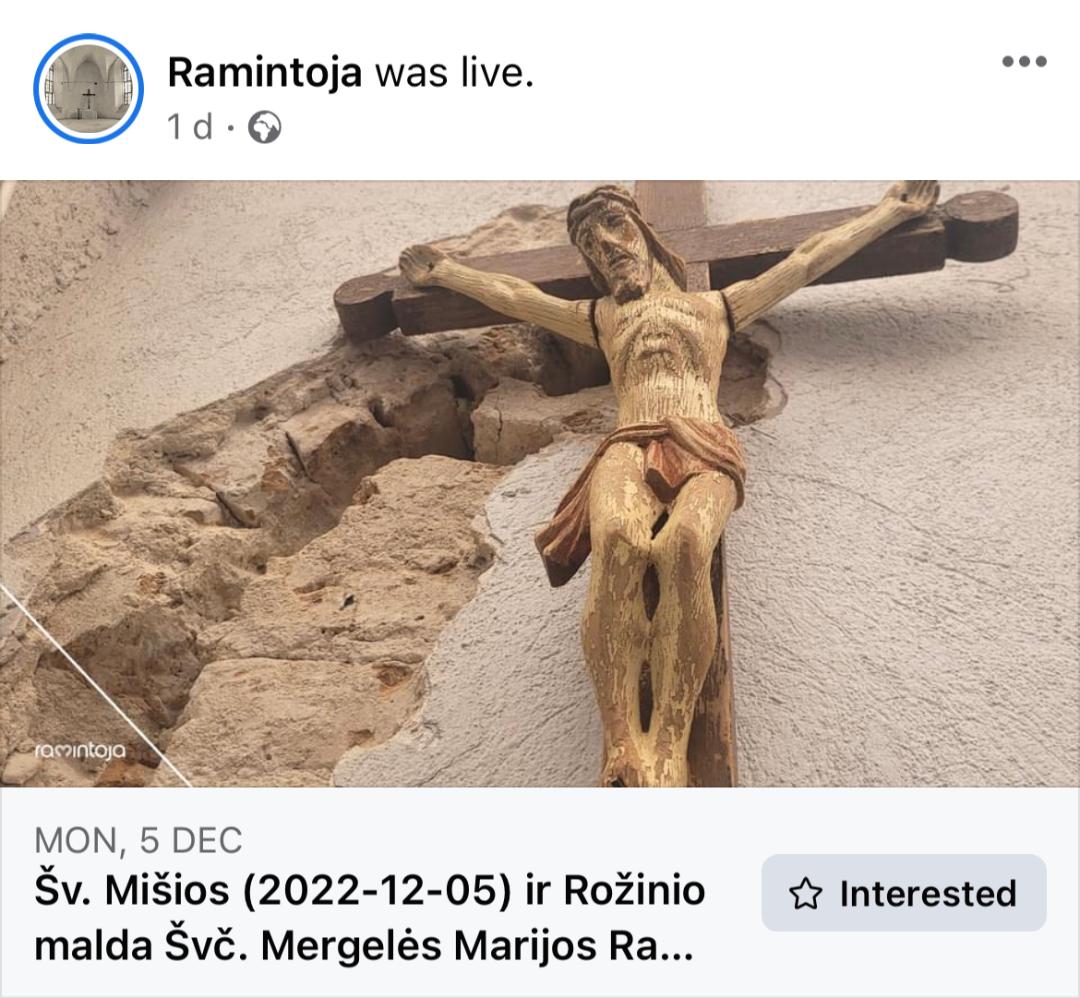Open the crucifix live video thumbnail
The image size is (1080, 998).
tap(540, 484)
